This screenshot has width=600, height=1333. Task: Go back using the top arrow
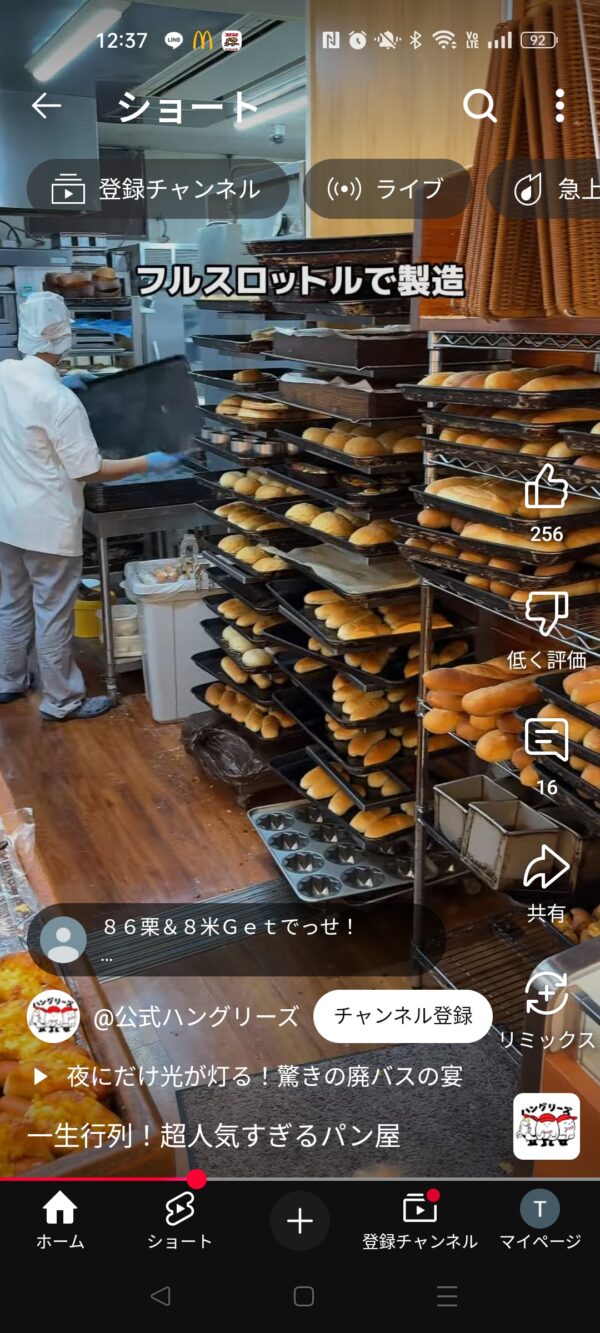[46, 106]
